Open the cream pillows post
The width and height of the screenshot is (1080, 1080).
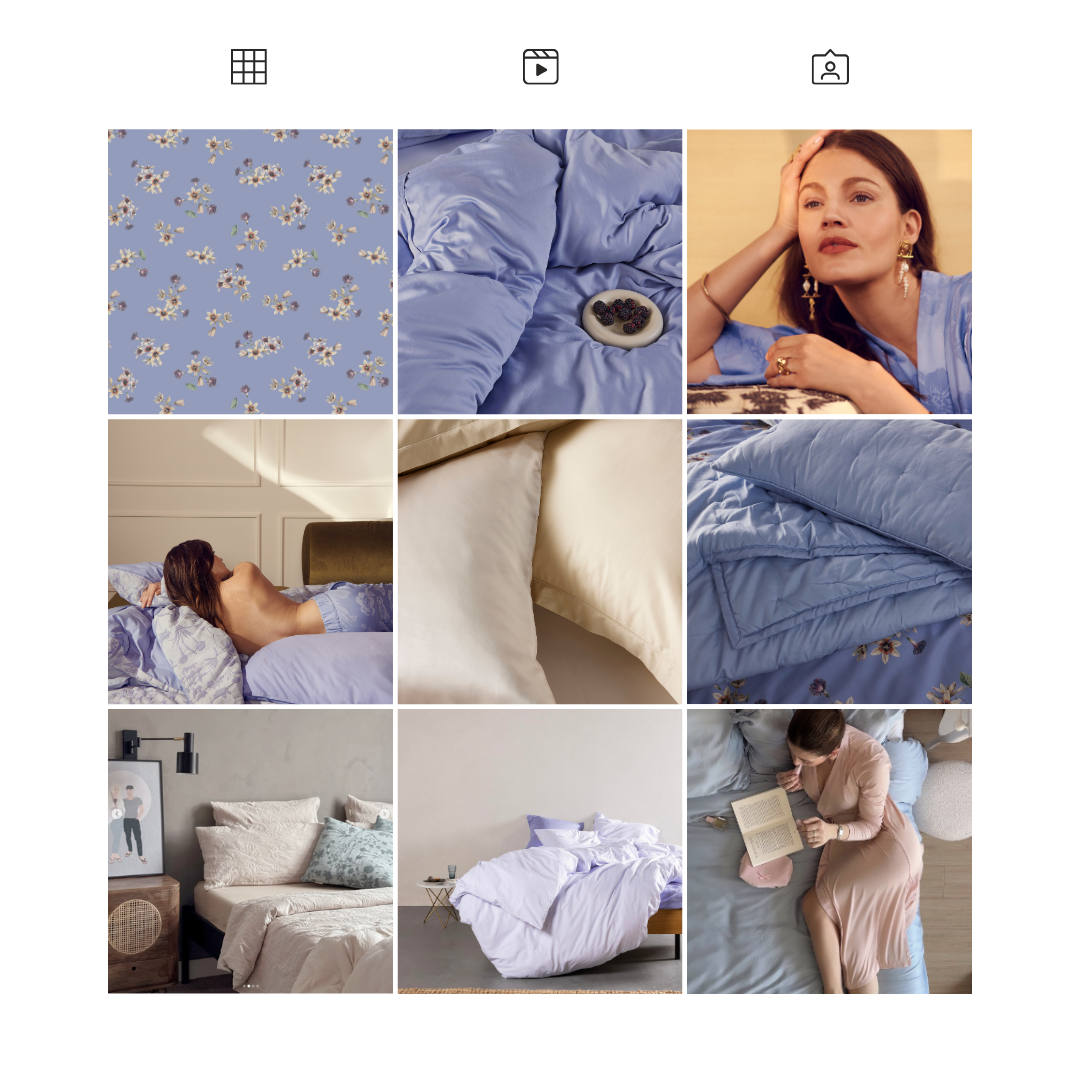[540, 561]
